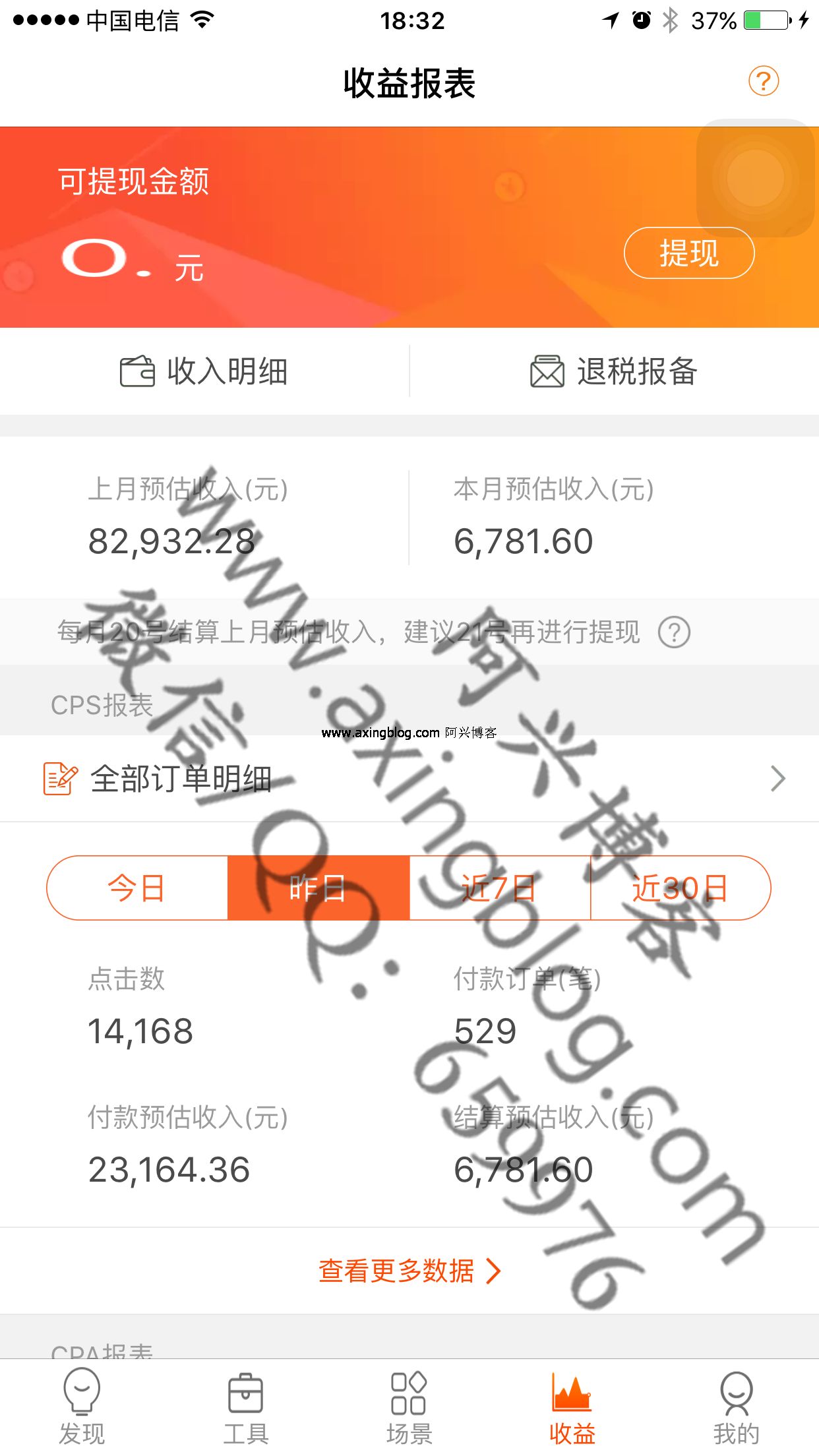Tap the 提现 withdraw button
This screenshot has height=1456, width=819.
(688, 253)
